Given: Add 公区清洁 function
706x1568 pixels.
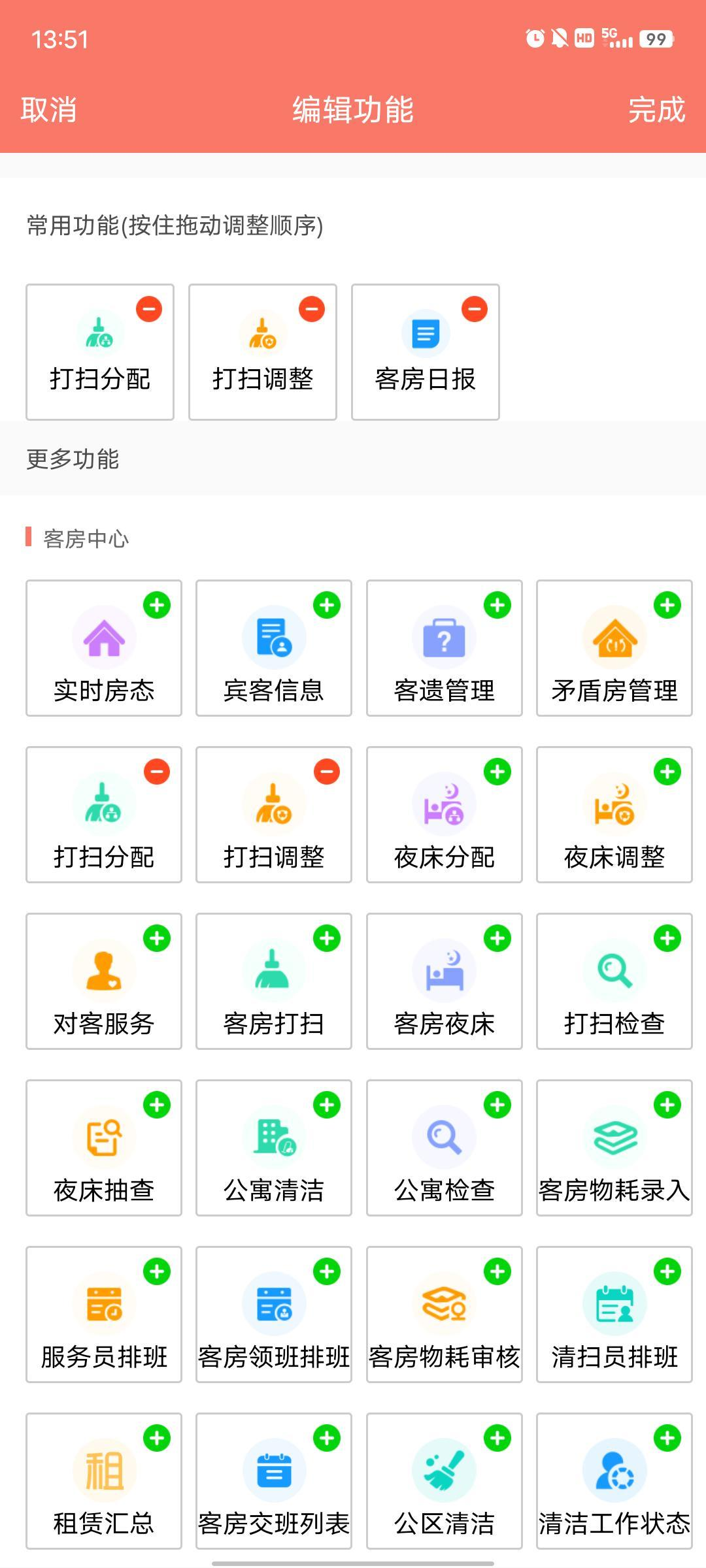Looking at the screenshot, I should coord(497,1438).
